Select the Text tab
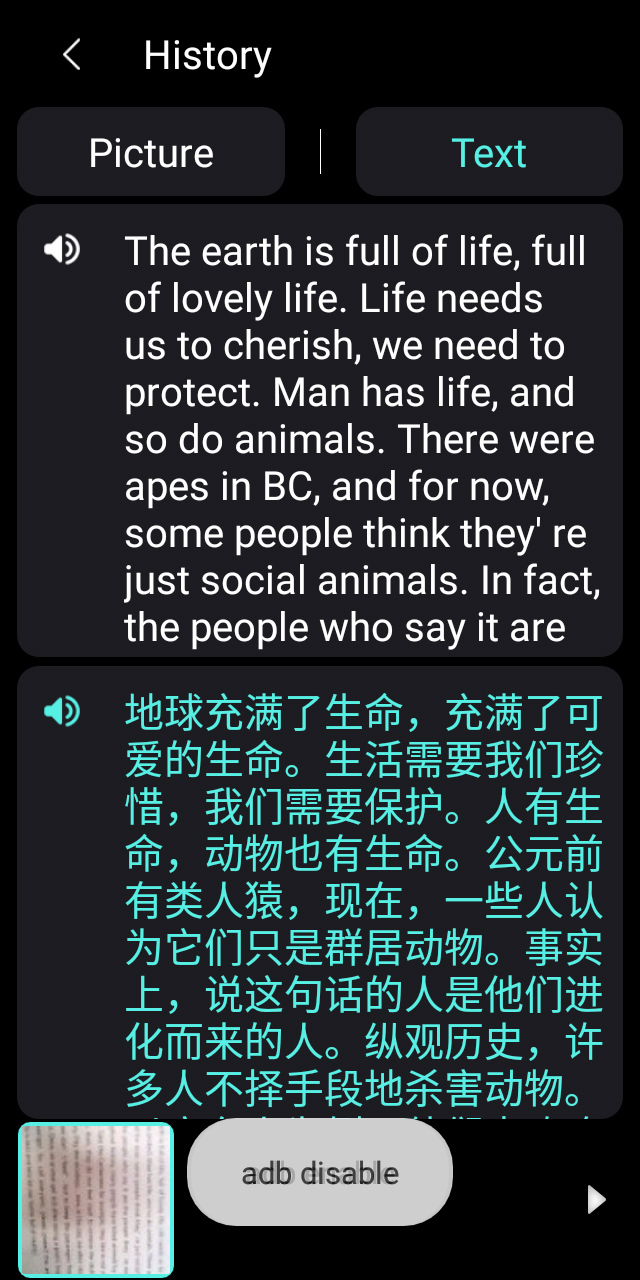The image size is (640, 1280). 489,153
